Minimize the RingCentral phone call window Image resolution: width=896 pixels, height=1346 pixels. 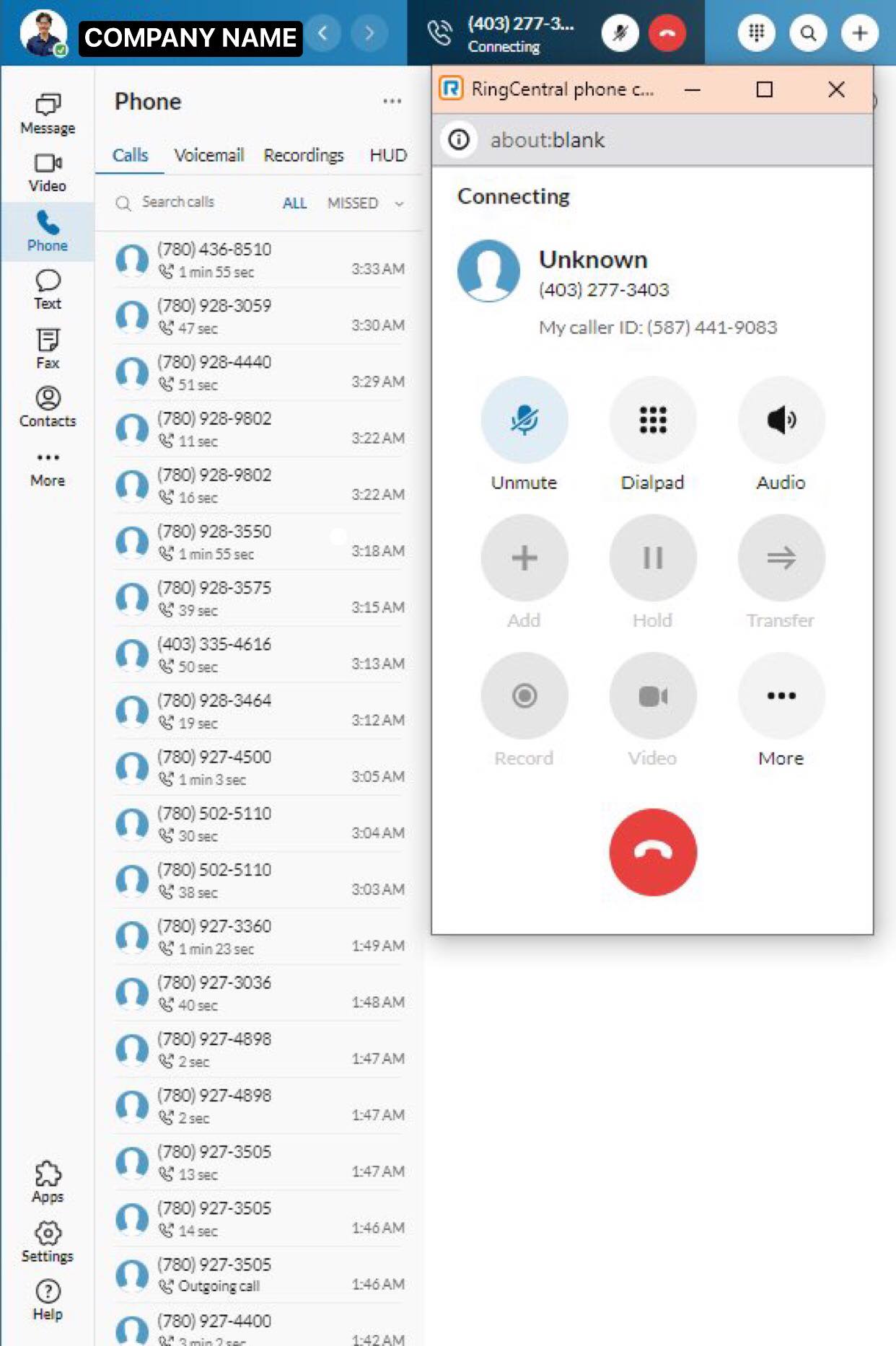click(x=692, y=89)
